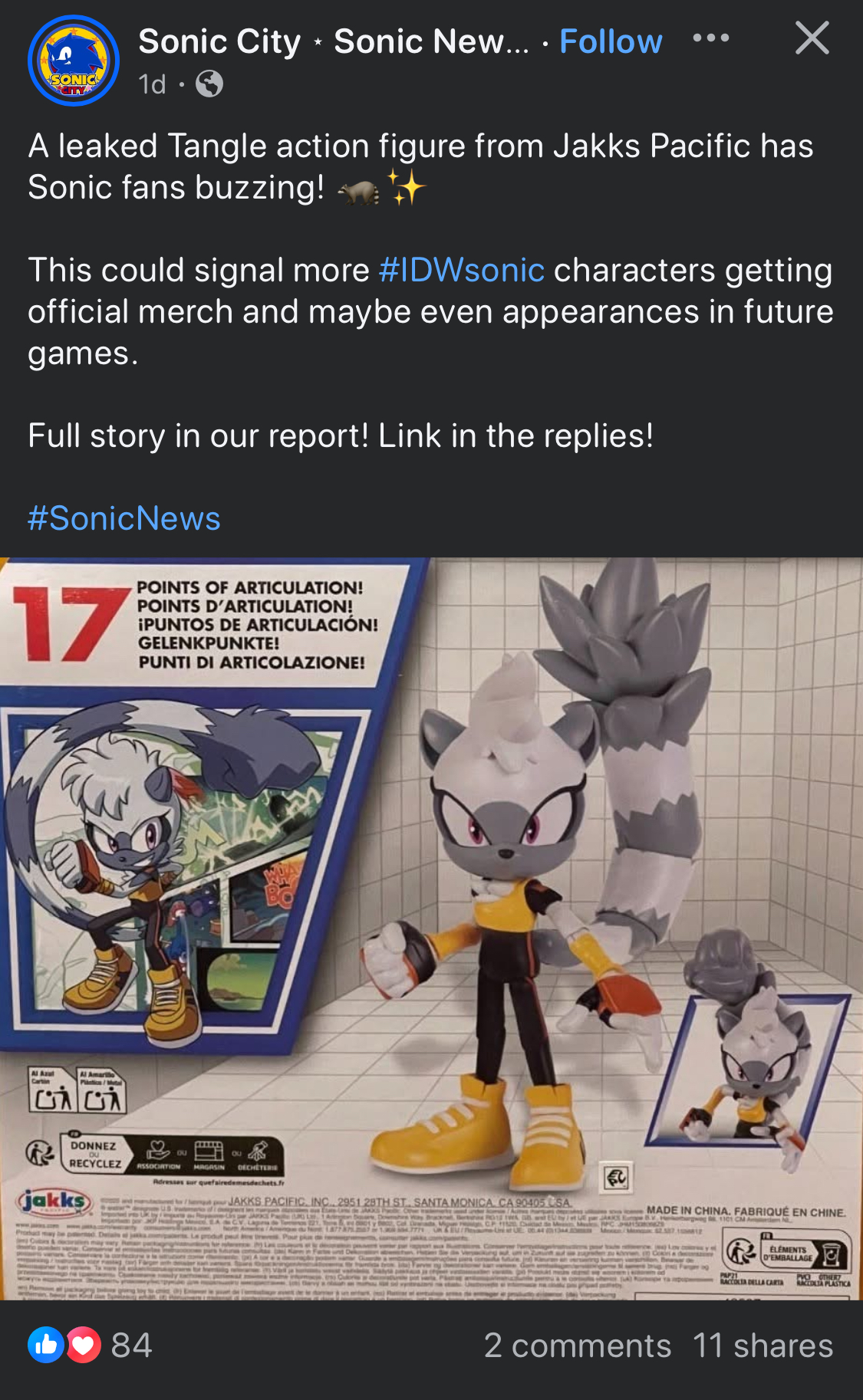The height and width of the screenshot is (1400, 863).
Task: Open the Sonic New... group name
Action: tap(431, 41)
